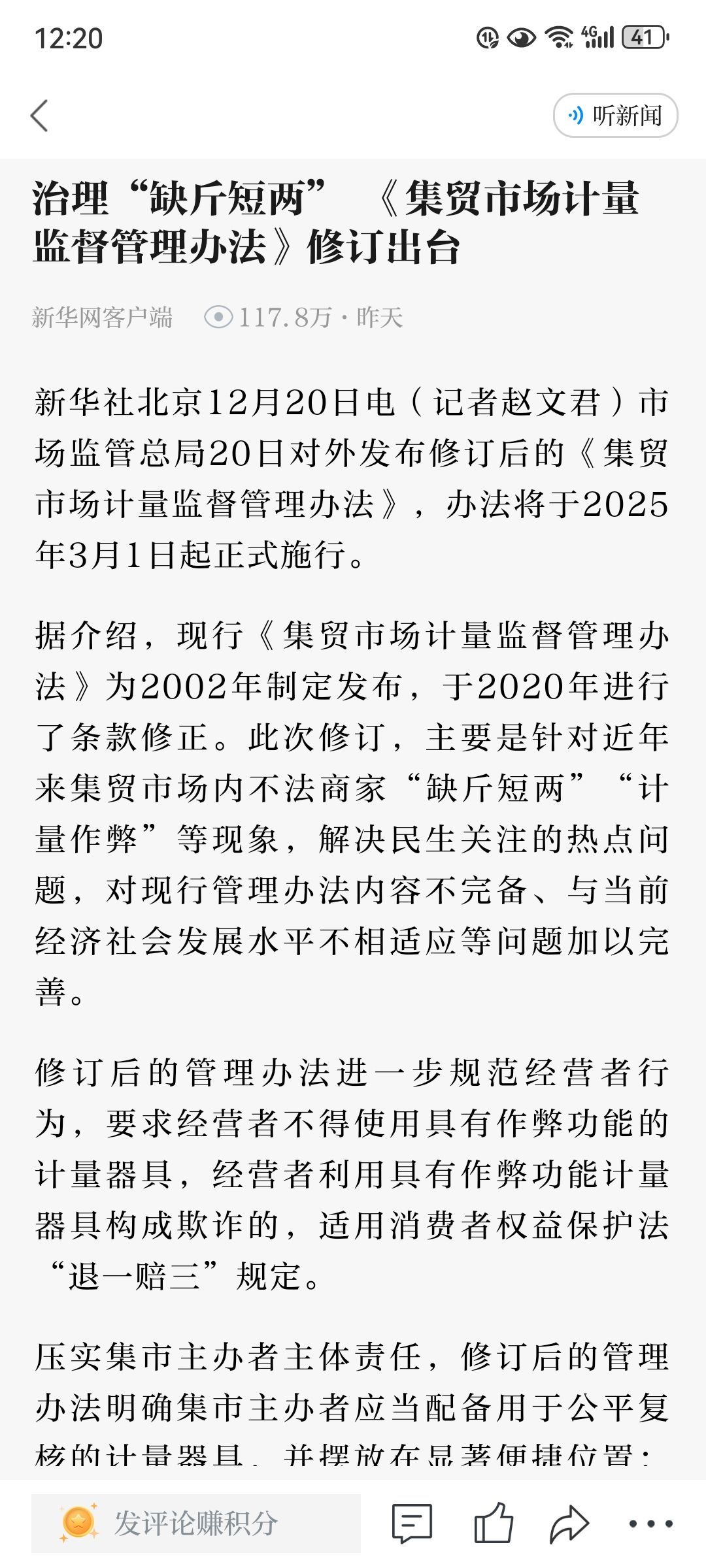Open the 发评论赚积分 comment box
The height and width of the screenshot is (1568, 706).
[x=196, y=1524]
